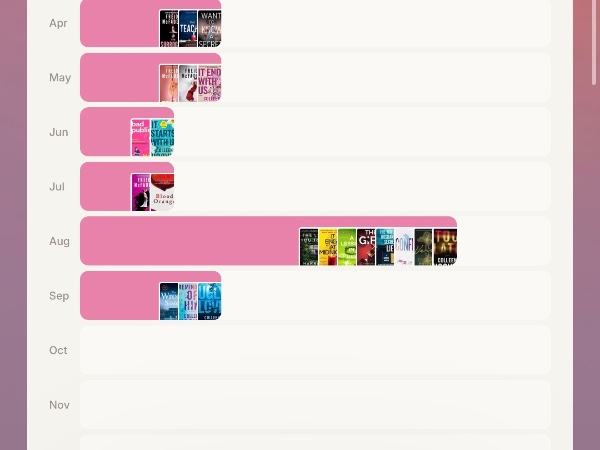
Task: Open Ugly Love cover in September
Action: click(210, 302)
